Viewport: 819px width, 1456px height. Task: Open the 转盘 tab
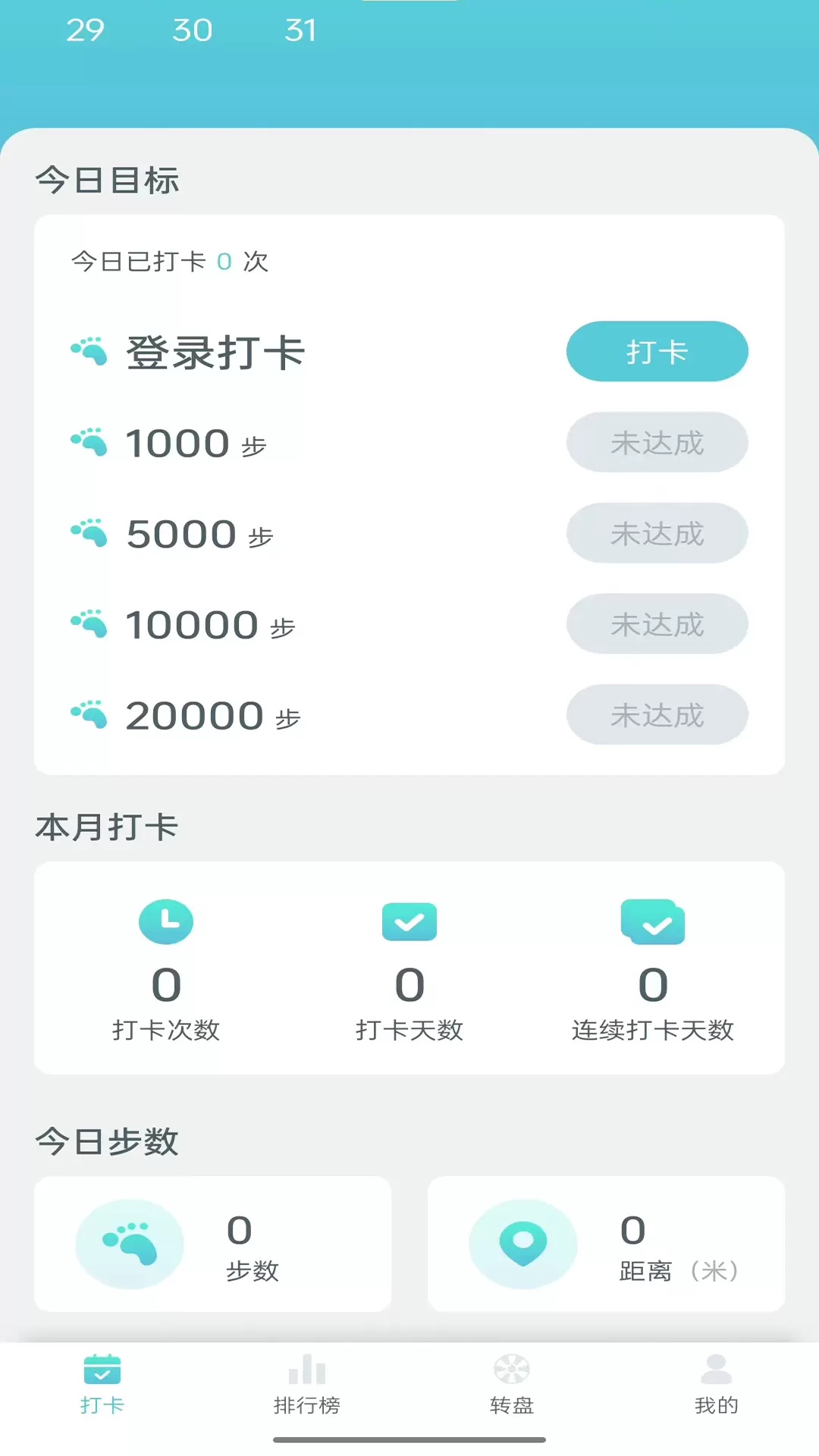[x=512, y=1385]
